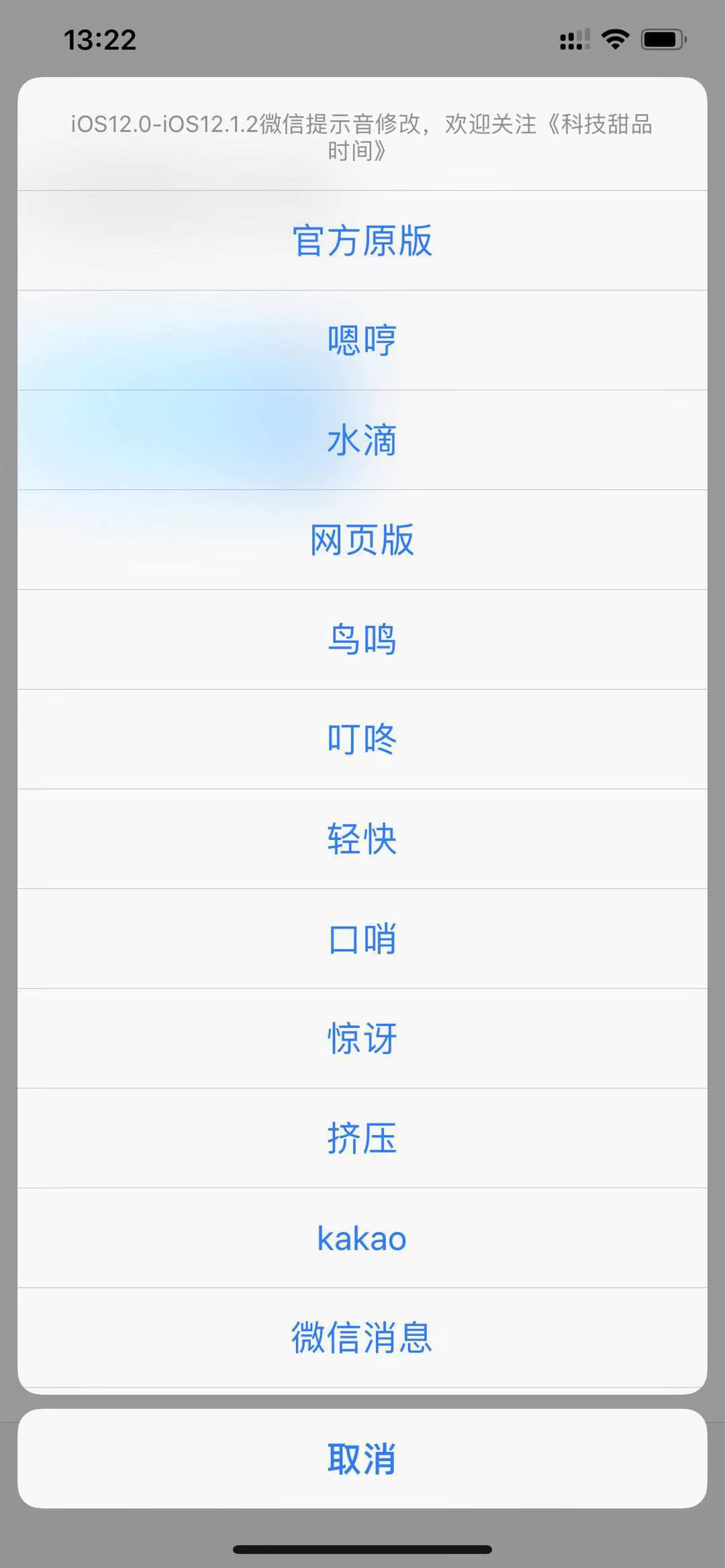Select the 叮咚 sound option

362,739
